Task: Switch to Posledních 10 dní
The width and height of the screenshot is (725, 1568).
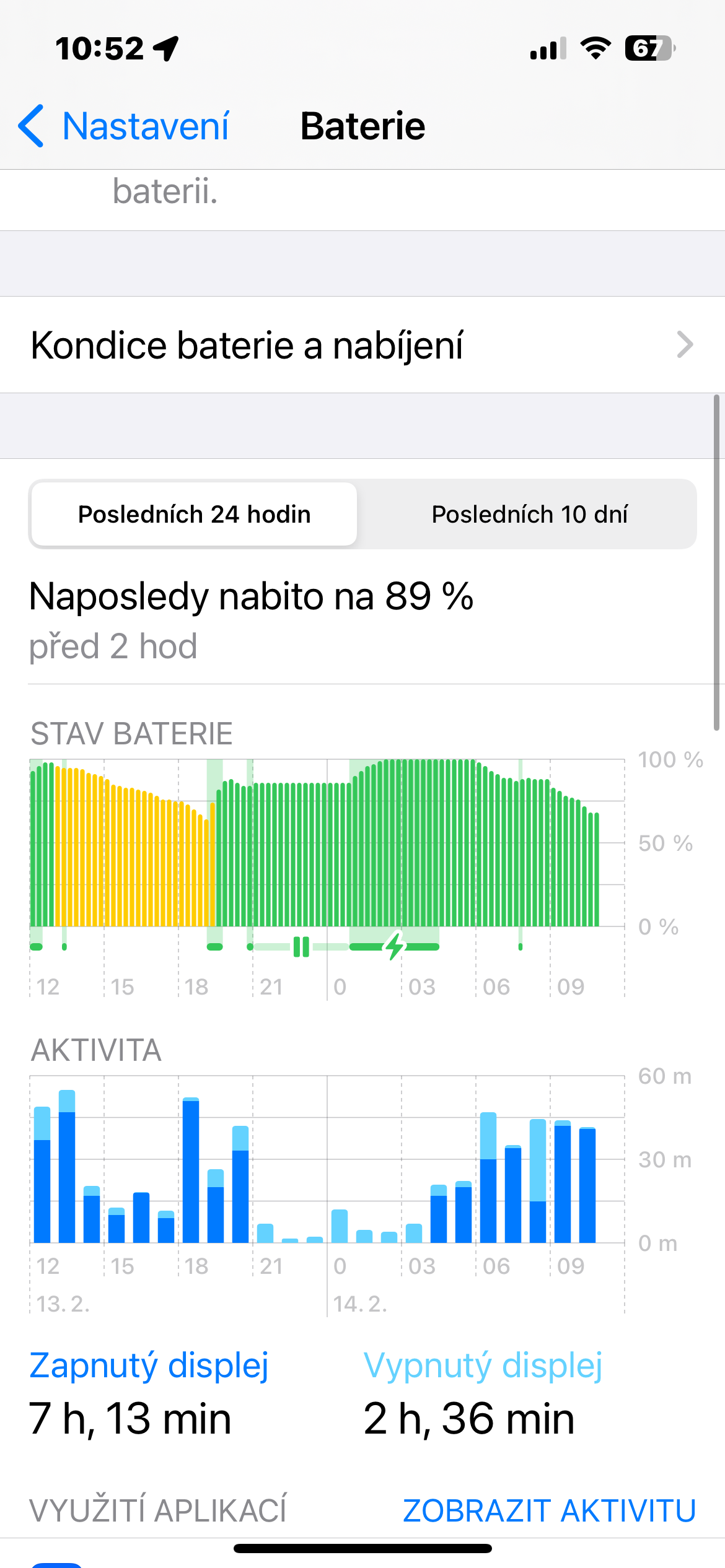Action: (x=529, y=514)
